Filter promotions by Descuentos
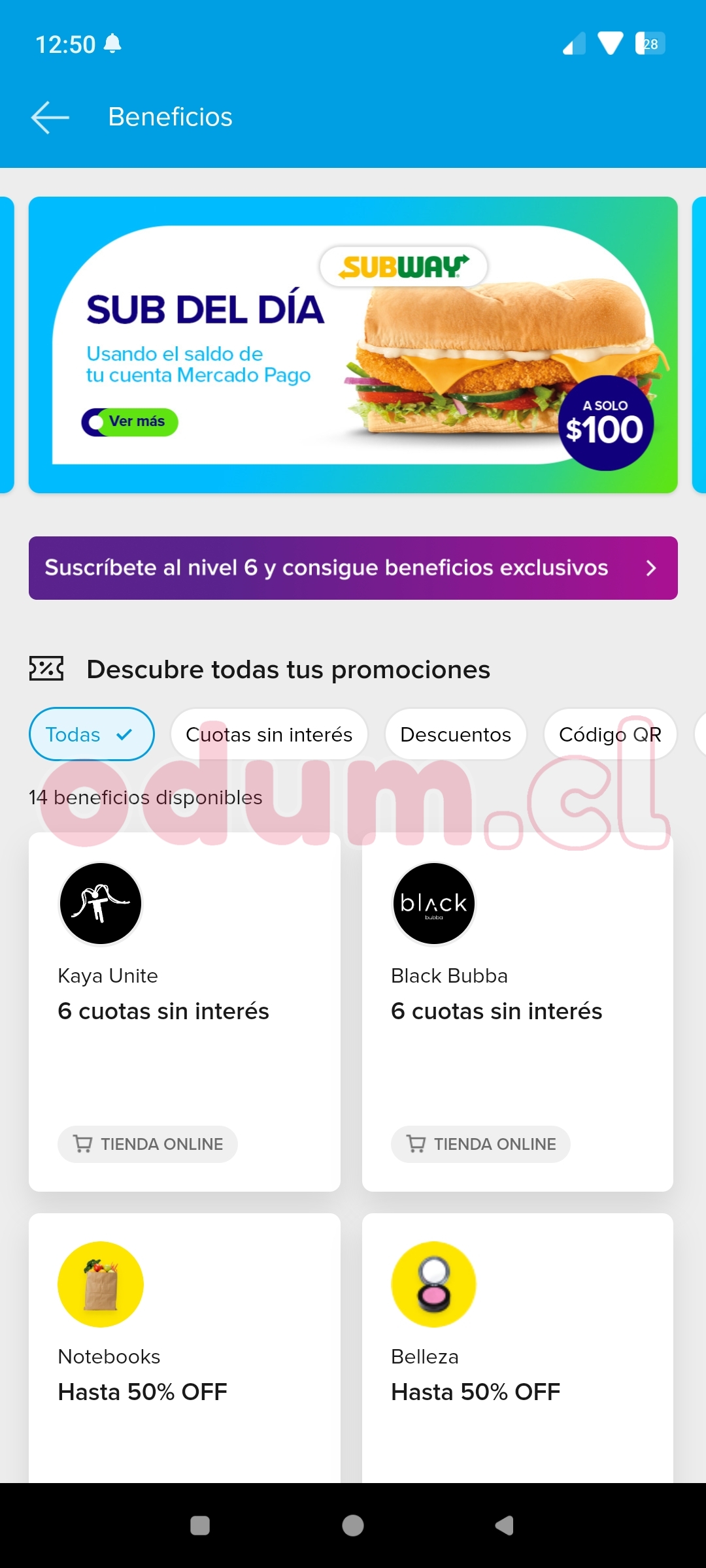 (x=455, y=734)
